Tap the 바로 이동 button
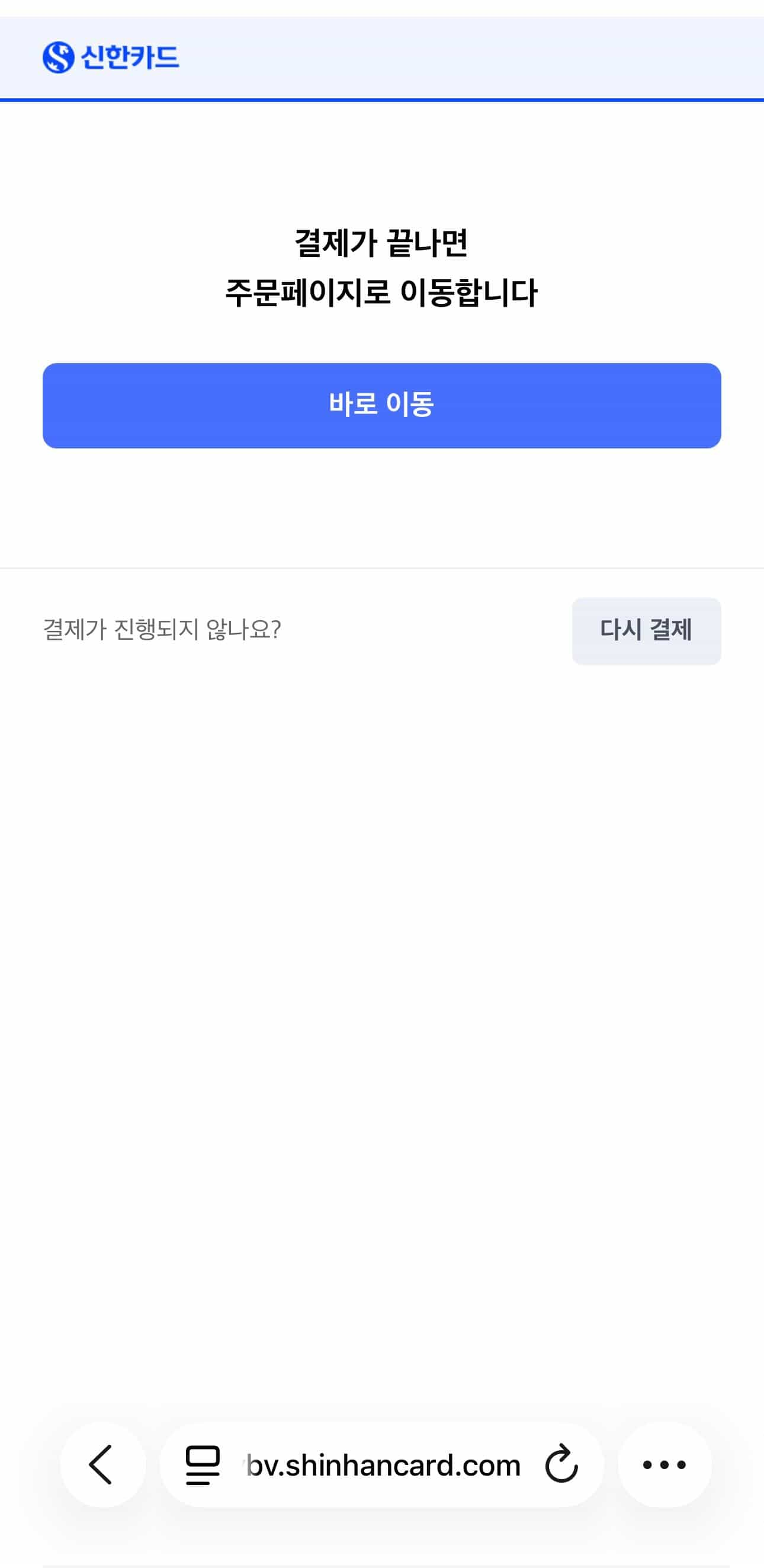Image resolution: width=764 pixels, height=1568 pixels. pyautogui.click(x=381, y=405)
